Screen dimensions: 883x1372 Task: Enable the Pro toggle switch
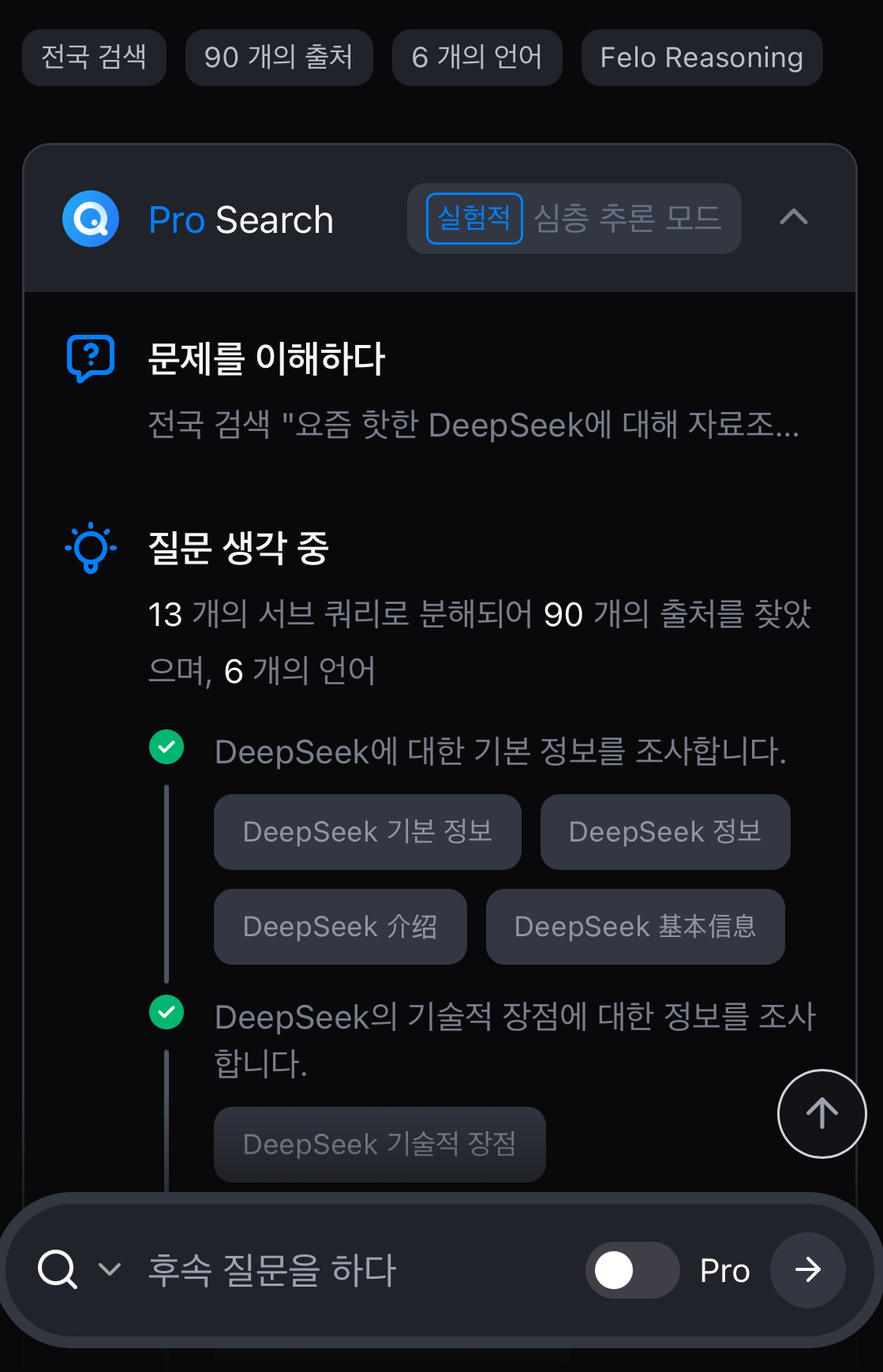click(632, 1270)
